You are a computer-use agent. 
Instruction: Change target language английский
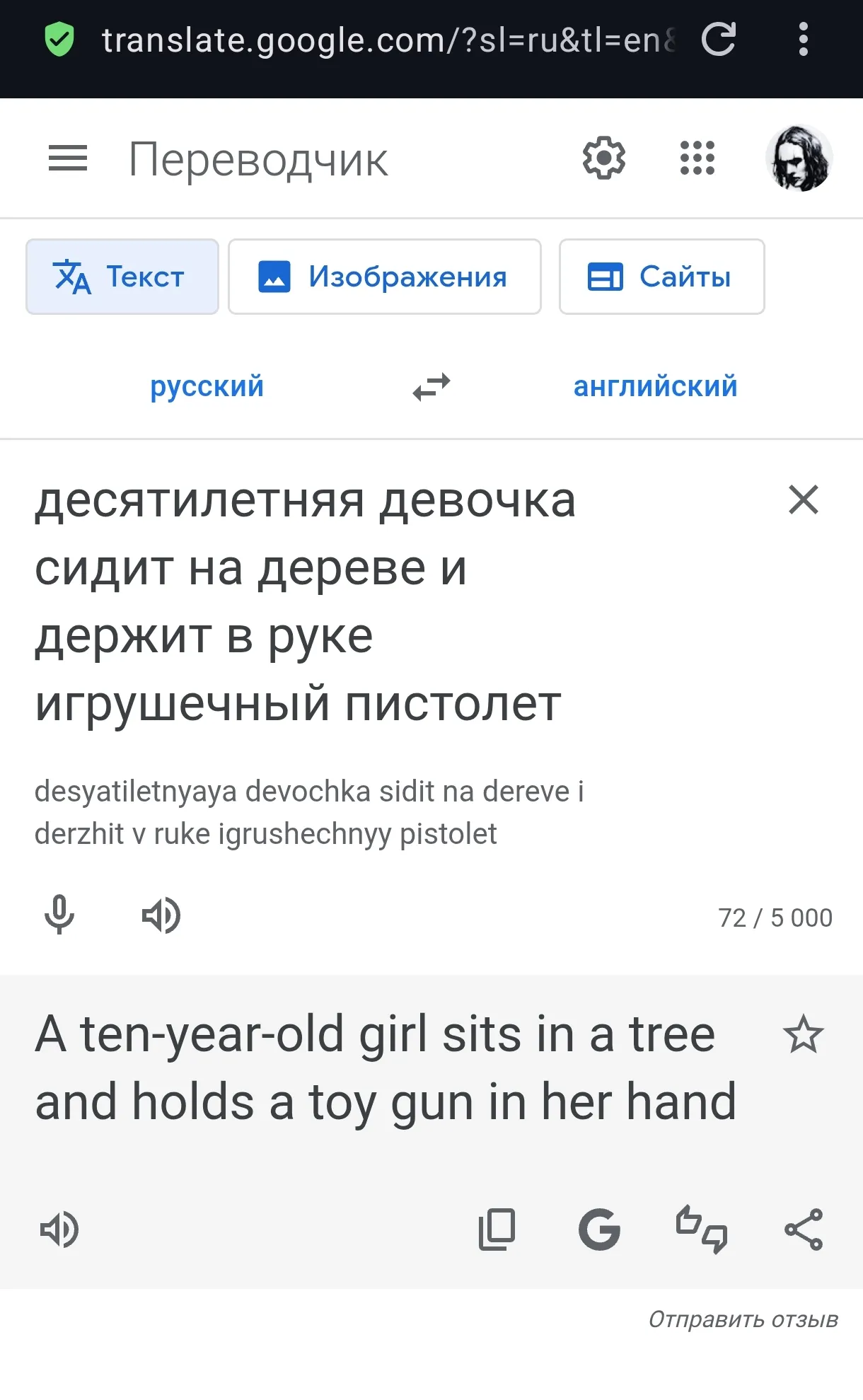655,386
